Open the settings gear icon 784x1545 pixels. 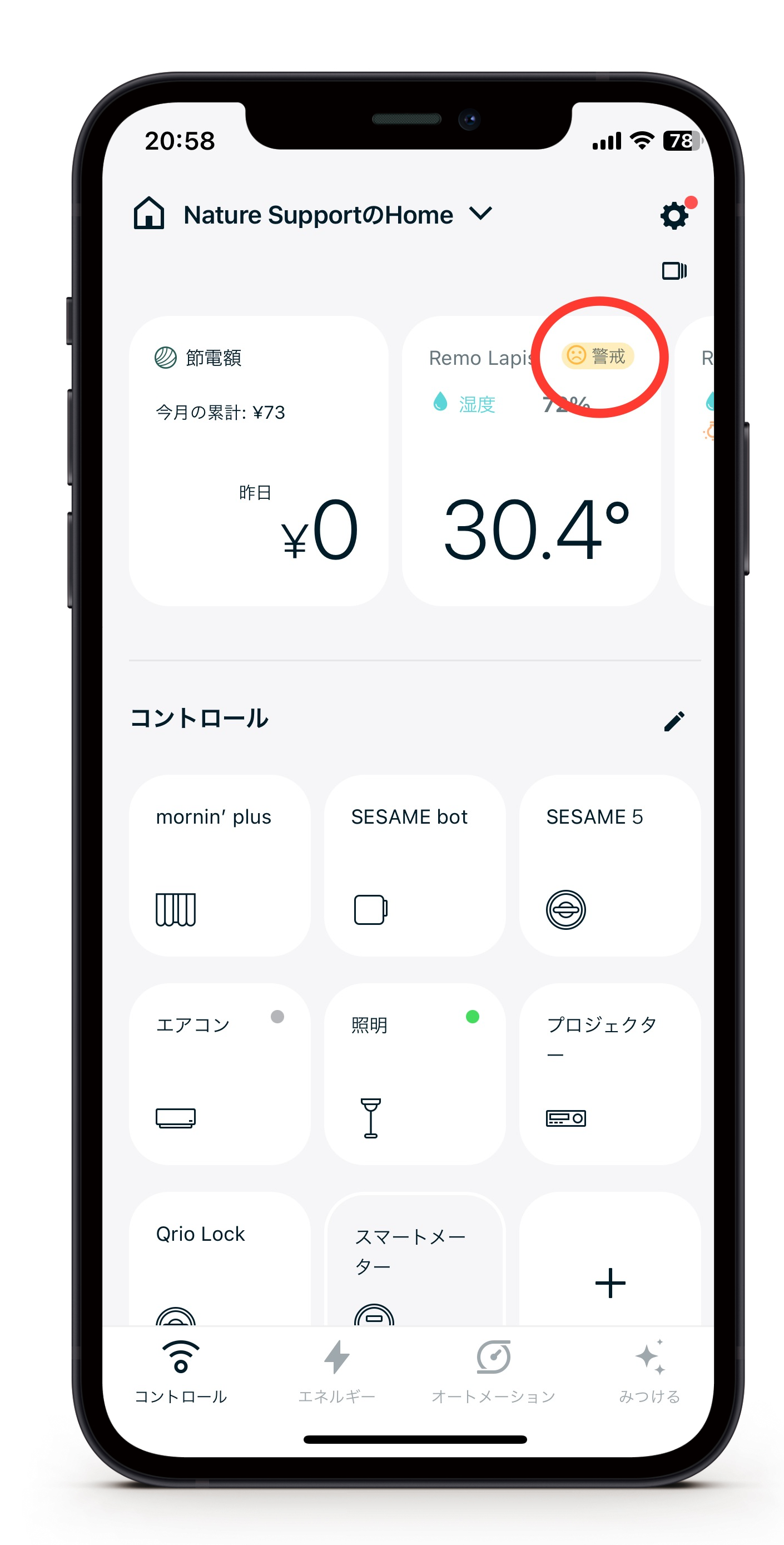[673, 215]
